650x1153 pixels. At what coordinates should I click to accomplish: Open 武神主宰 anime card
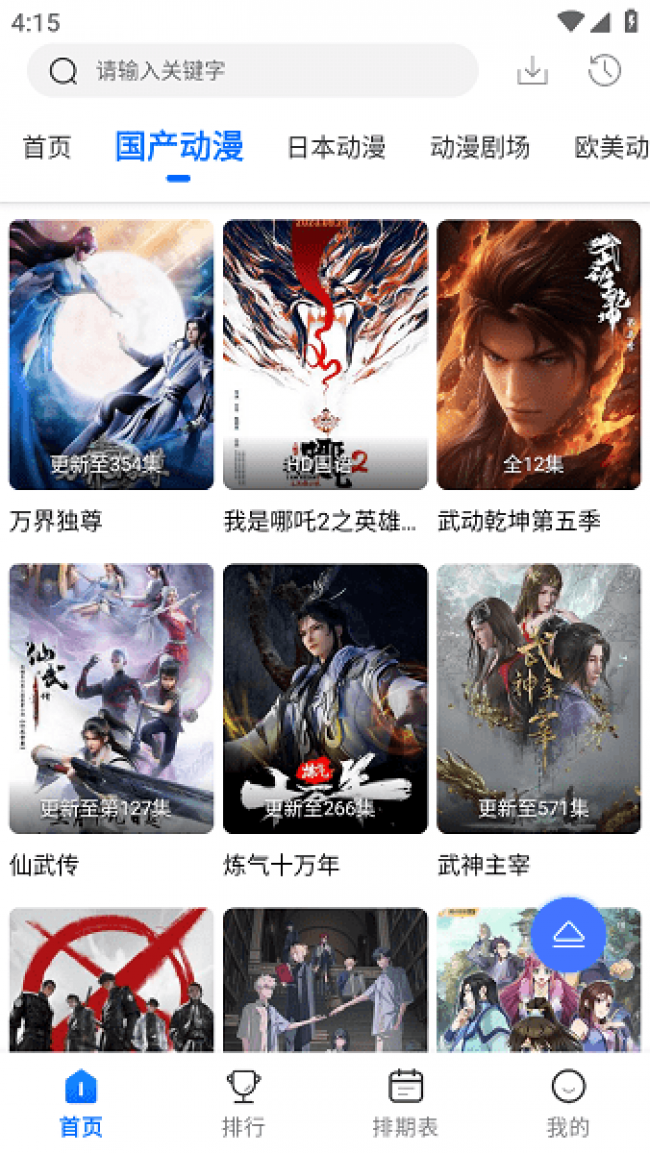[539, 699]
